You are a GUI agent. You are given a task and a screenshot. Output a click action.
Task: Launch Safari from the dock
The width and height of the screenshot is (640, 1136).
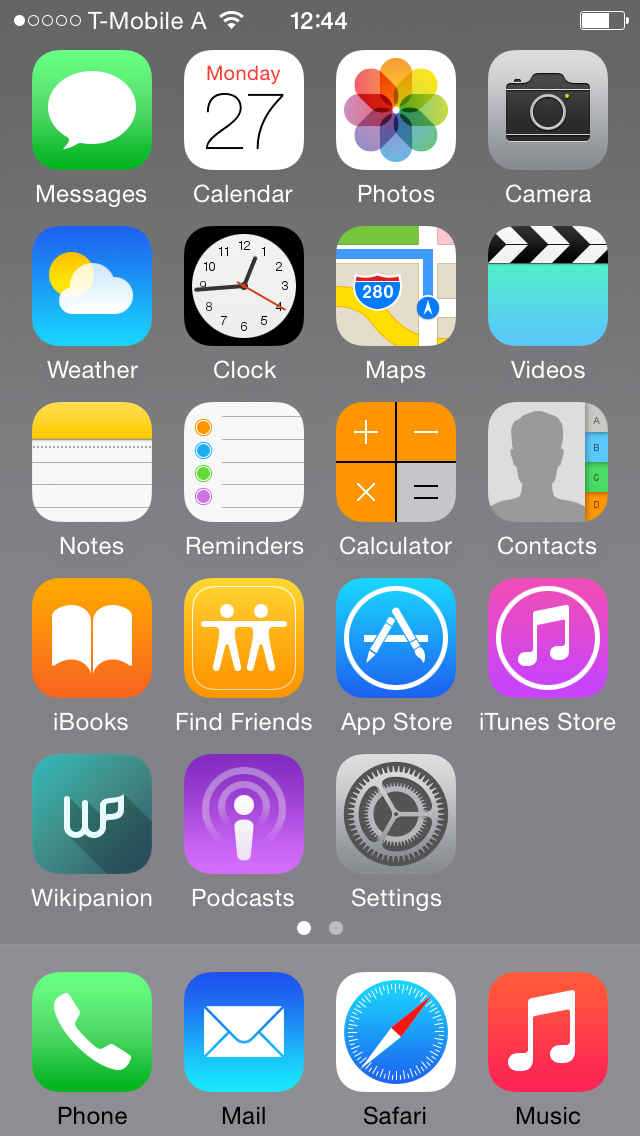click(x=396, y=1032)
